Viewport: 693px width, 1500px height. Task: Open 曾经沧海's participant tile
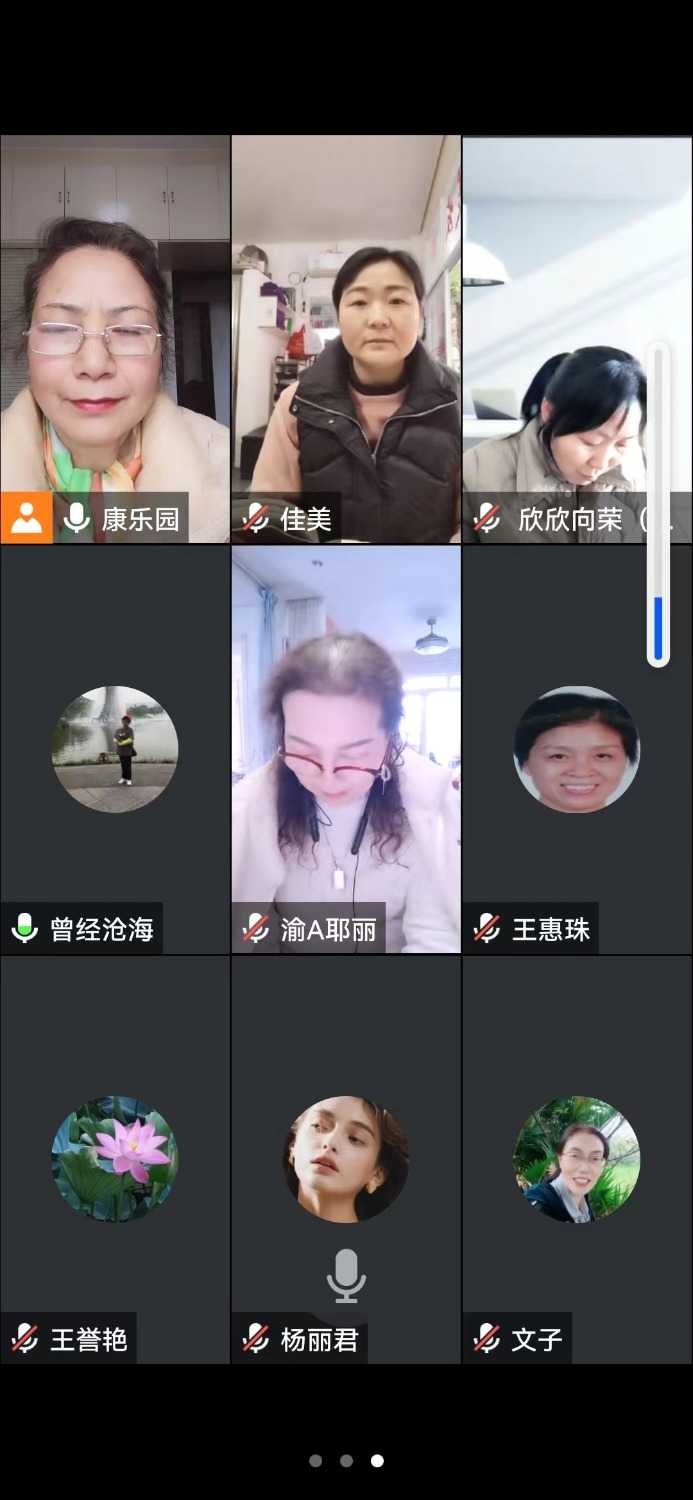coord(115,750)
